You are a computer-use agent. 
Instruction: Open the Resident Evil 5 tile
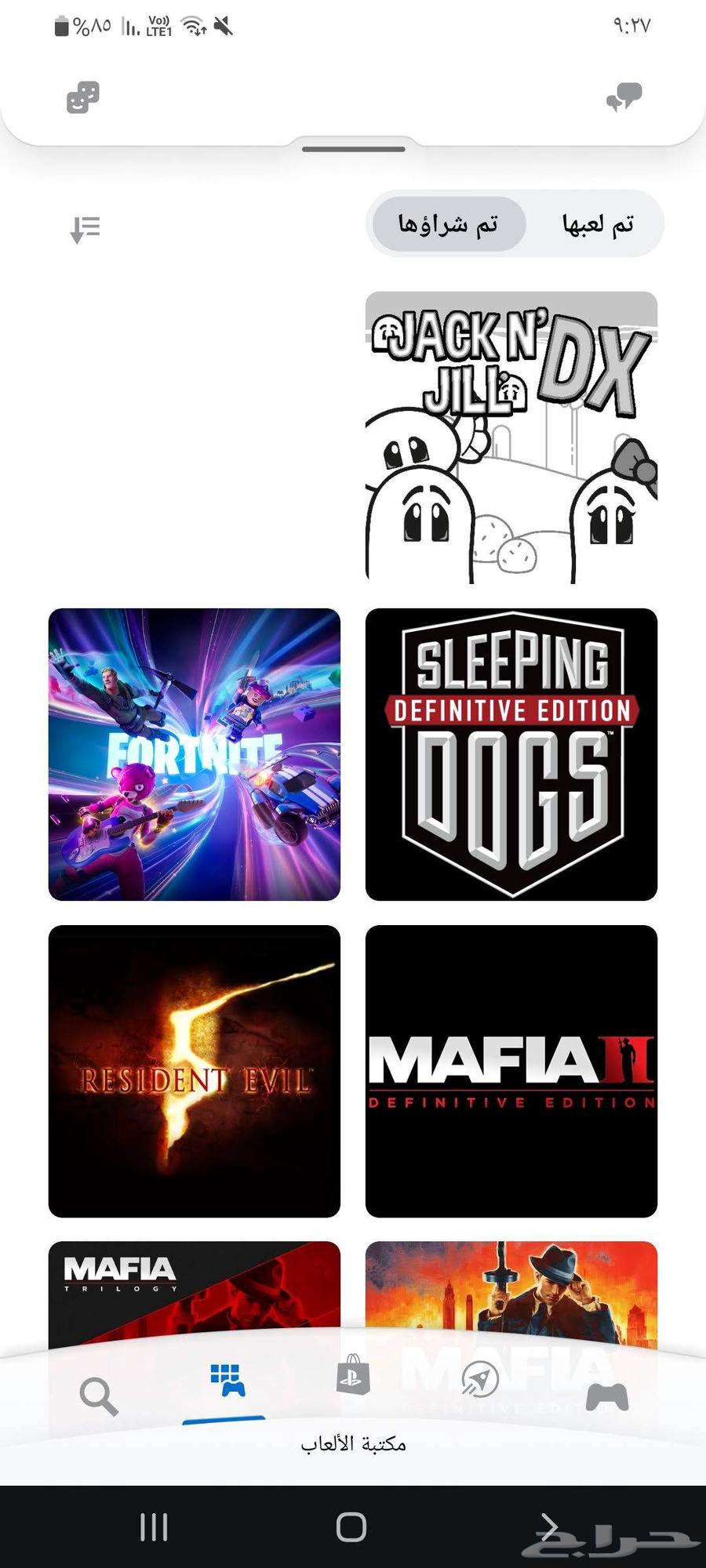click(x=195, y=1071)
